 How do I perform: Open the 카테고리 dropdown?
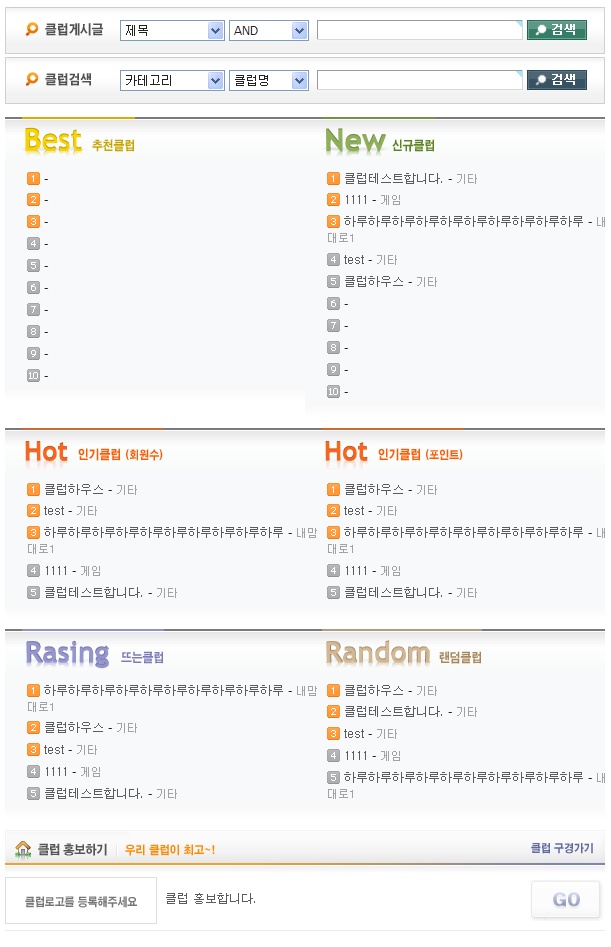[172, 80]
